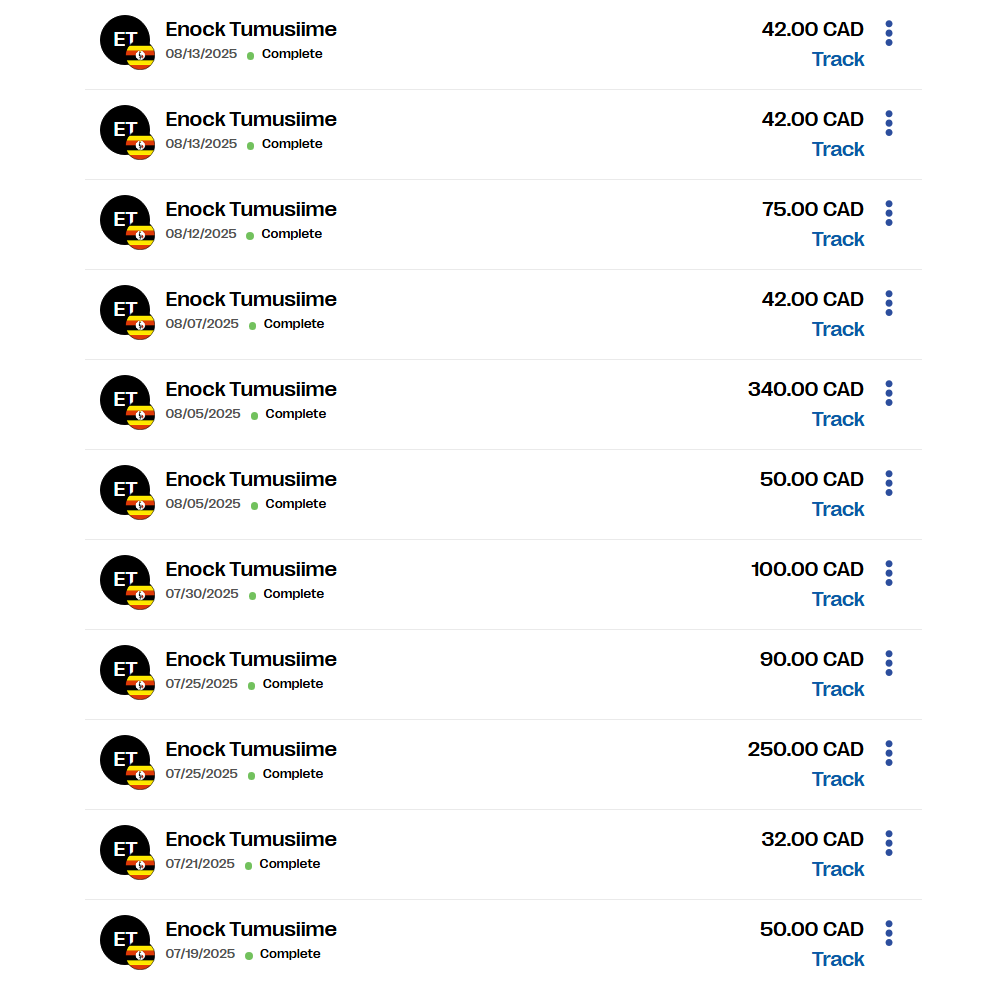Open options for the 32.00 CAD transfer

click(888, 843)
